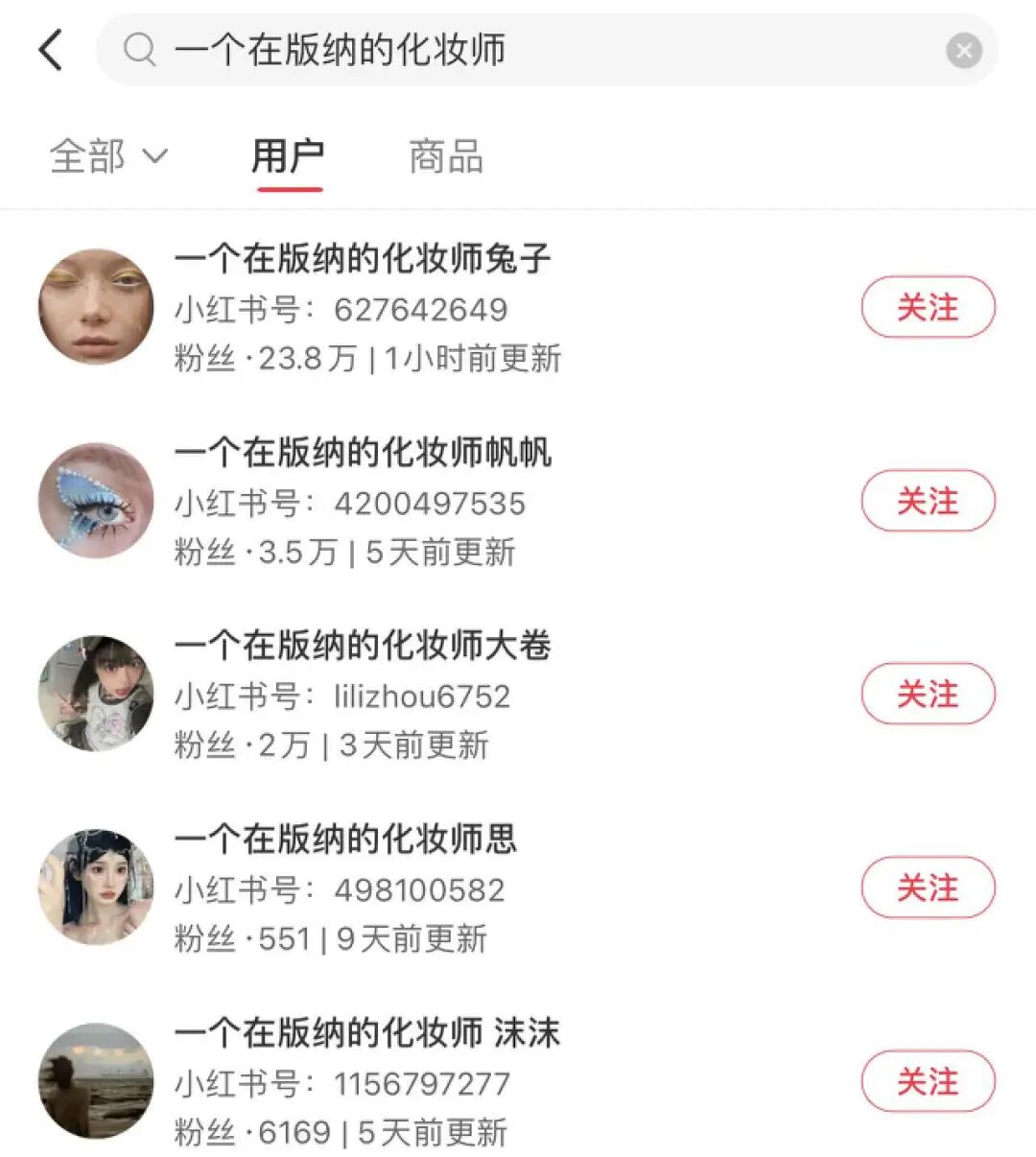Switch to the 商品 tab
Viewport: 1036px width, 1157px height.
(x=445, y=156)
